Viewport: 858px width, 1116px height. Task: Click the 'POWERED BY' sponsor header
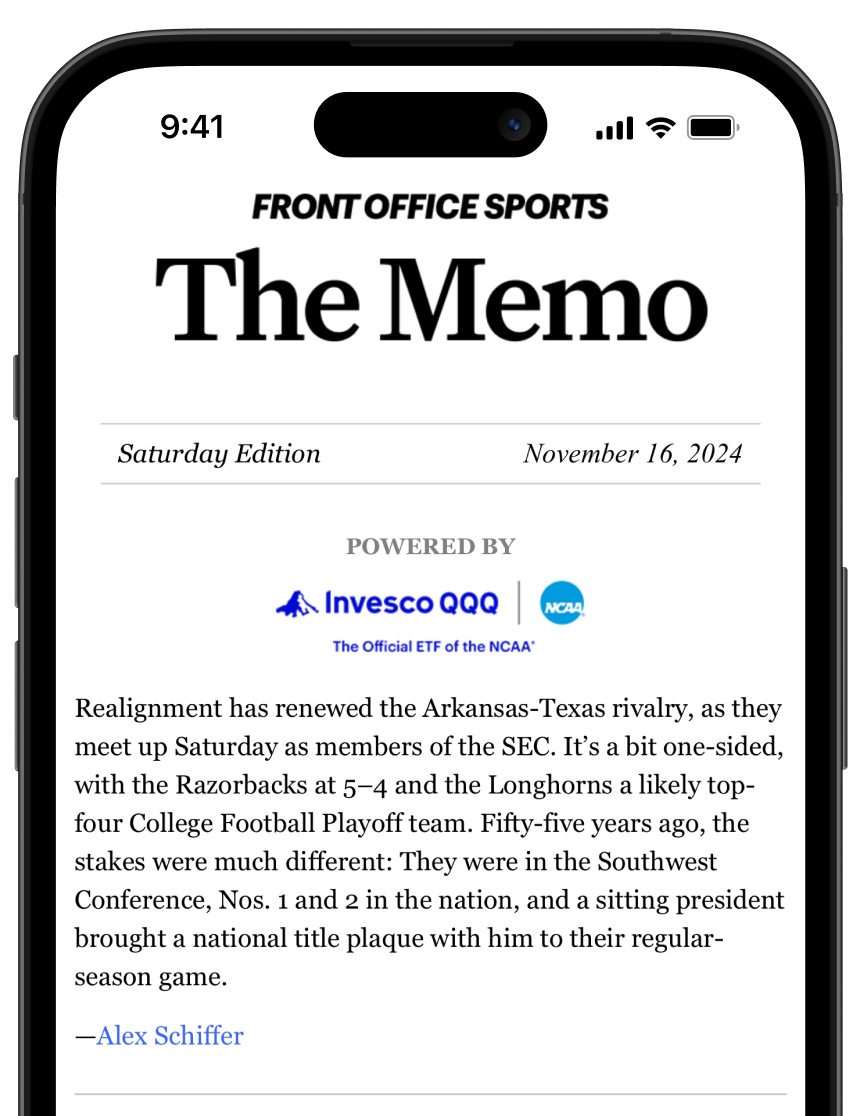[430, 546]
